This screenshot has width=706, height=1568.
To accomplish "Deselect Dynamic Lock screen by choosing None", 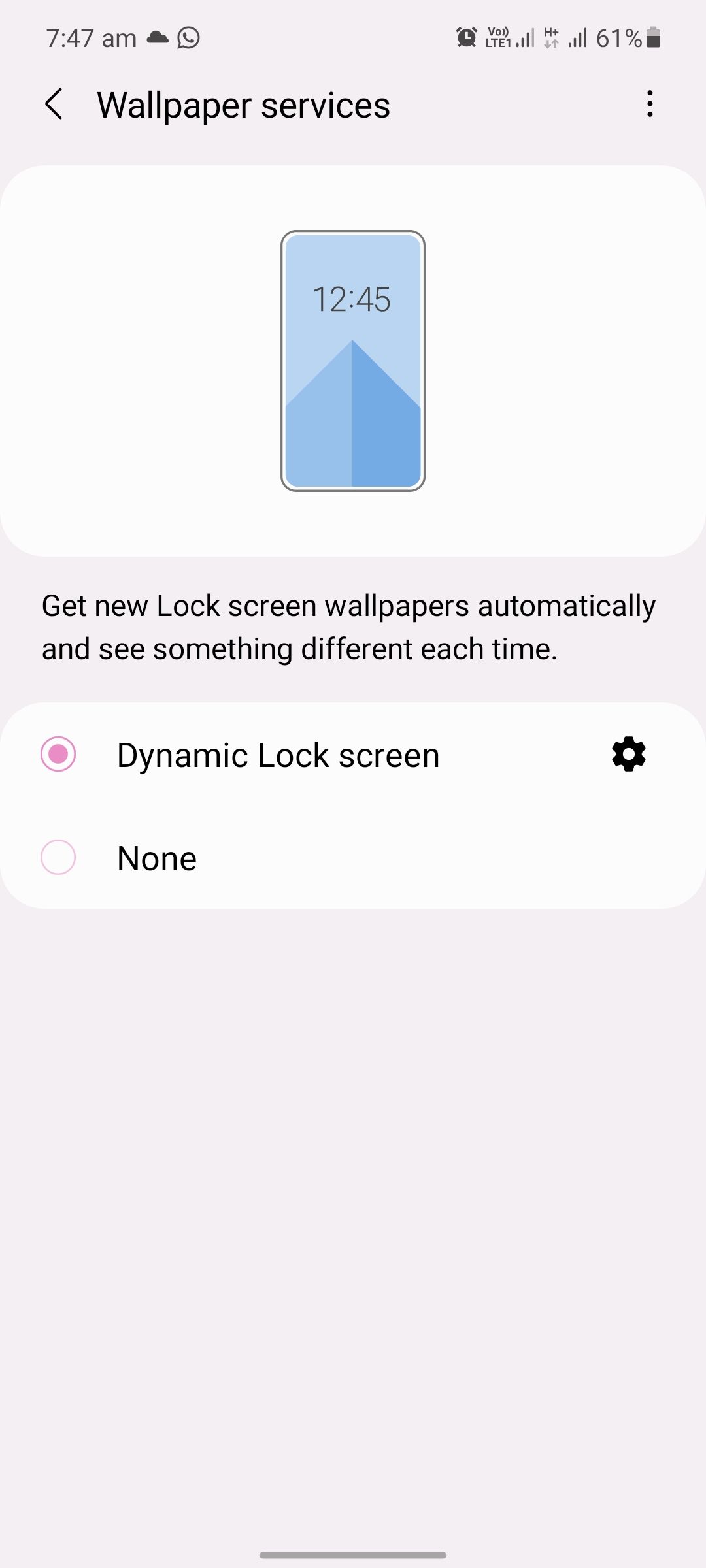I will [x=58, y=857].
